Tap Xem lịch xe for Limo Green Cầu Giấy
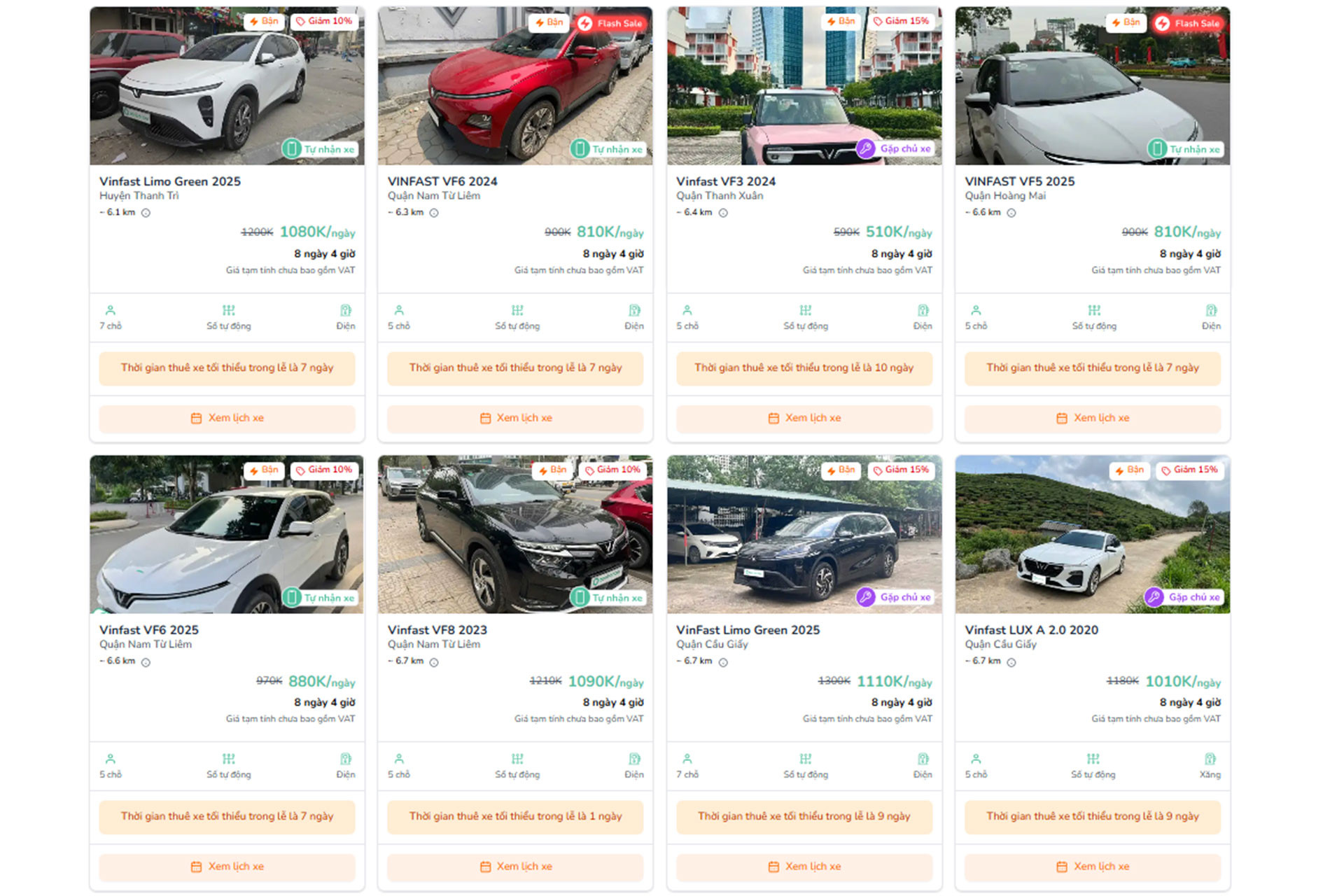The image size is (1344, 896). coord(804,867)
